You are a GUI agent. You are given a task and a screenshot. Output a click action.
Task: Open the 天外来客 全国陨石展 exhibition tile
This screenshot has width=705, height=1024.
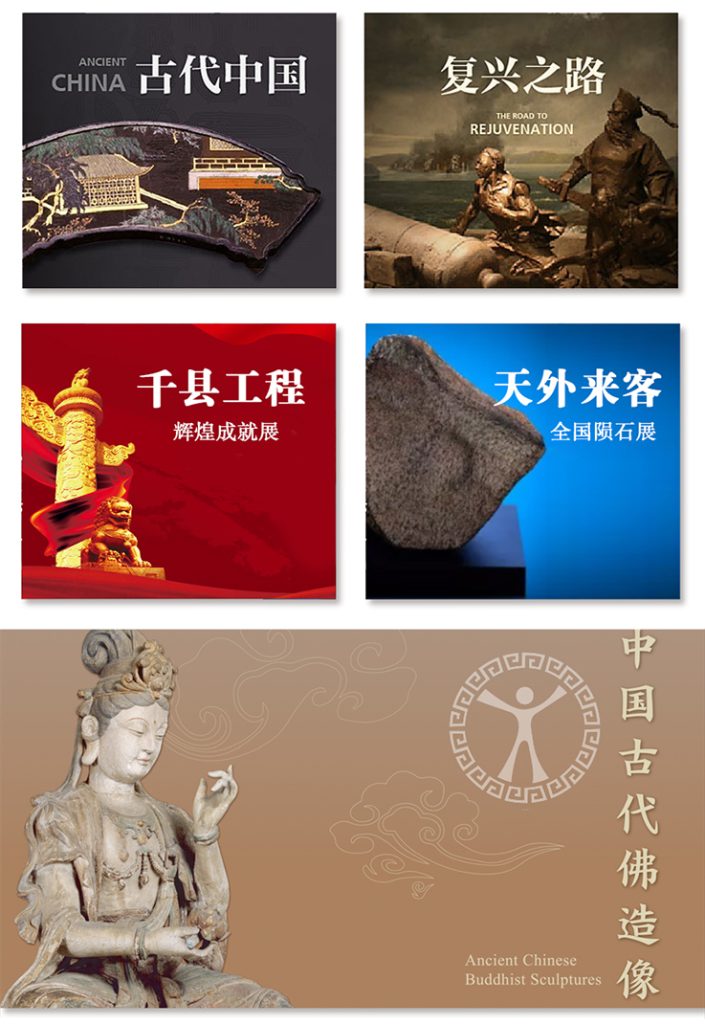point(522,461)
